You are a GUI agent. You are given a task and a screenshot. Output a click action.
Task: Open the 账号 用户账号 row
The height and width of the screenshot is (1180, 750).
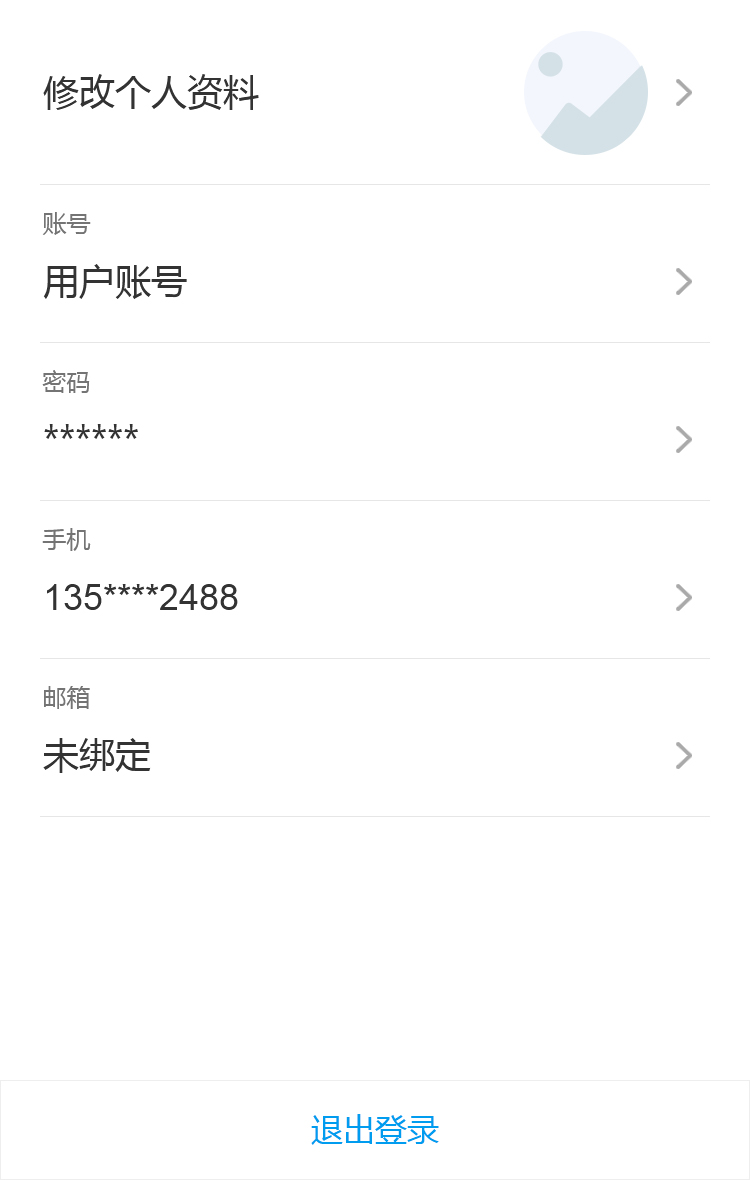click(x=374, y=264)
